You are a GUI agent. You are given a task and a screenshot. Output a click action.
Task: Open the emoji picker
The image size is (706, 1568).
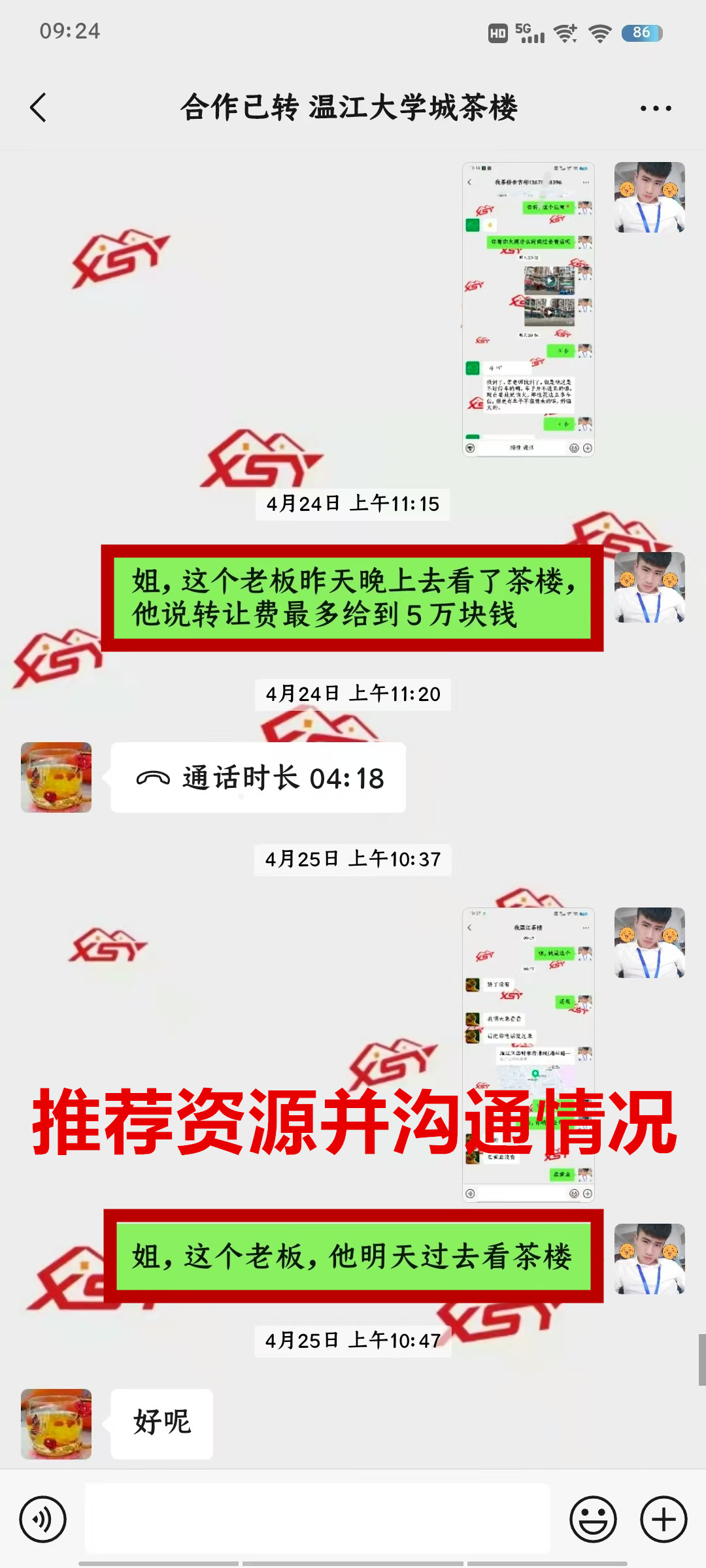pos(593,1519)
